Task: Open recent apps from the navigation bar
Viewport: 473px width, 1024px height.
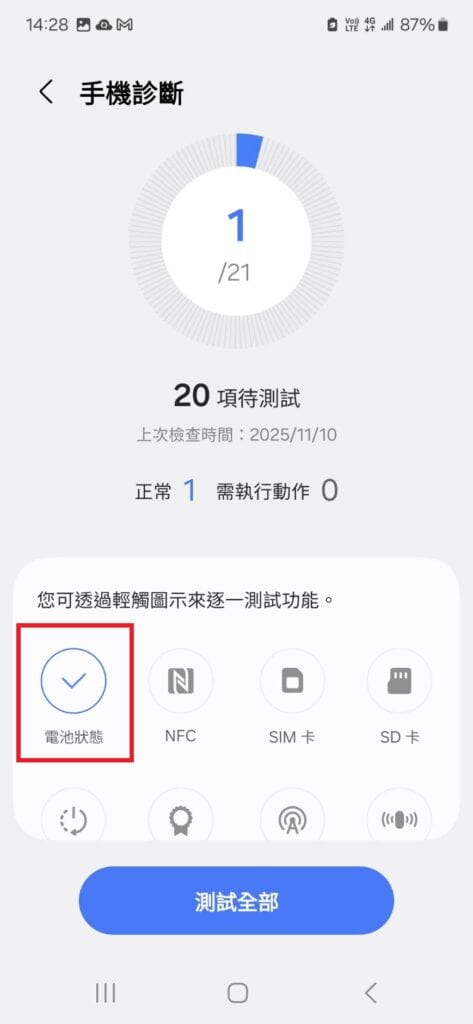Action: pos(105,993)
